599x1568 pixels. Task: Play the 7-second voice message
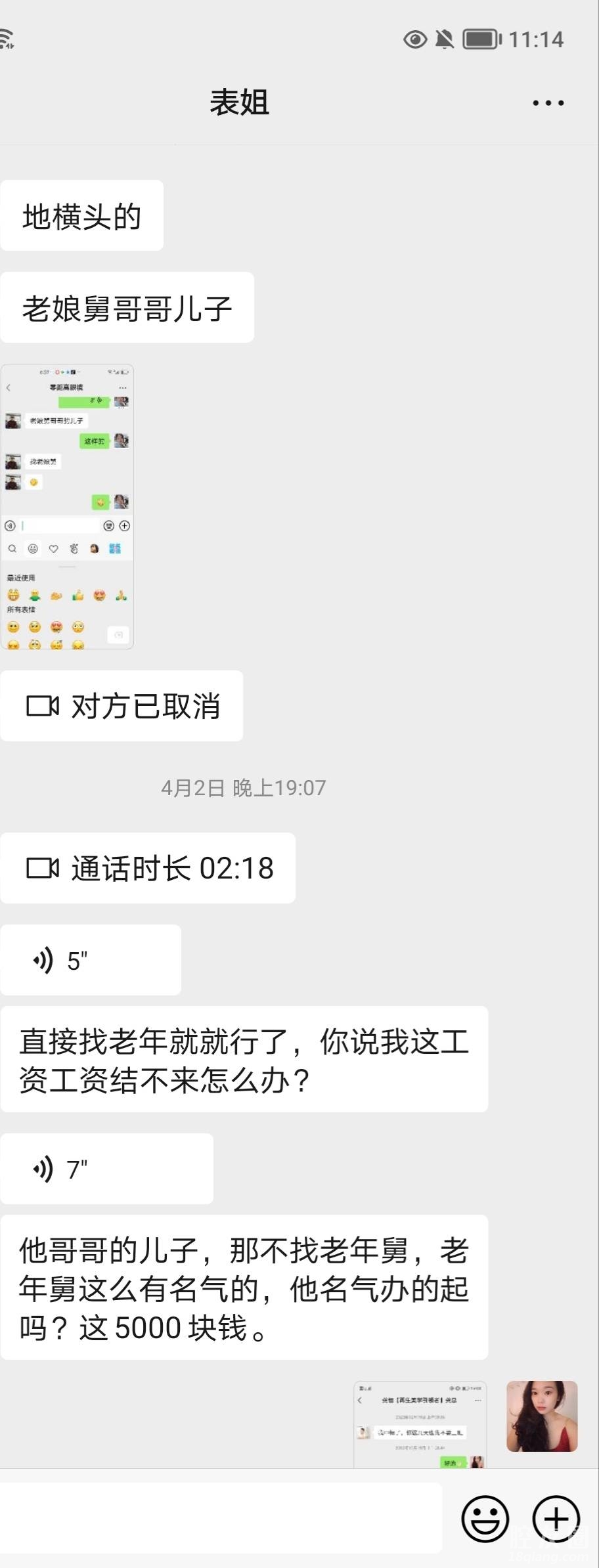[x=106, y=1169]
